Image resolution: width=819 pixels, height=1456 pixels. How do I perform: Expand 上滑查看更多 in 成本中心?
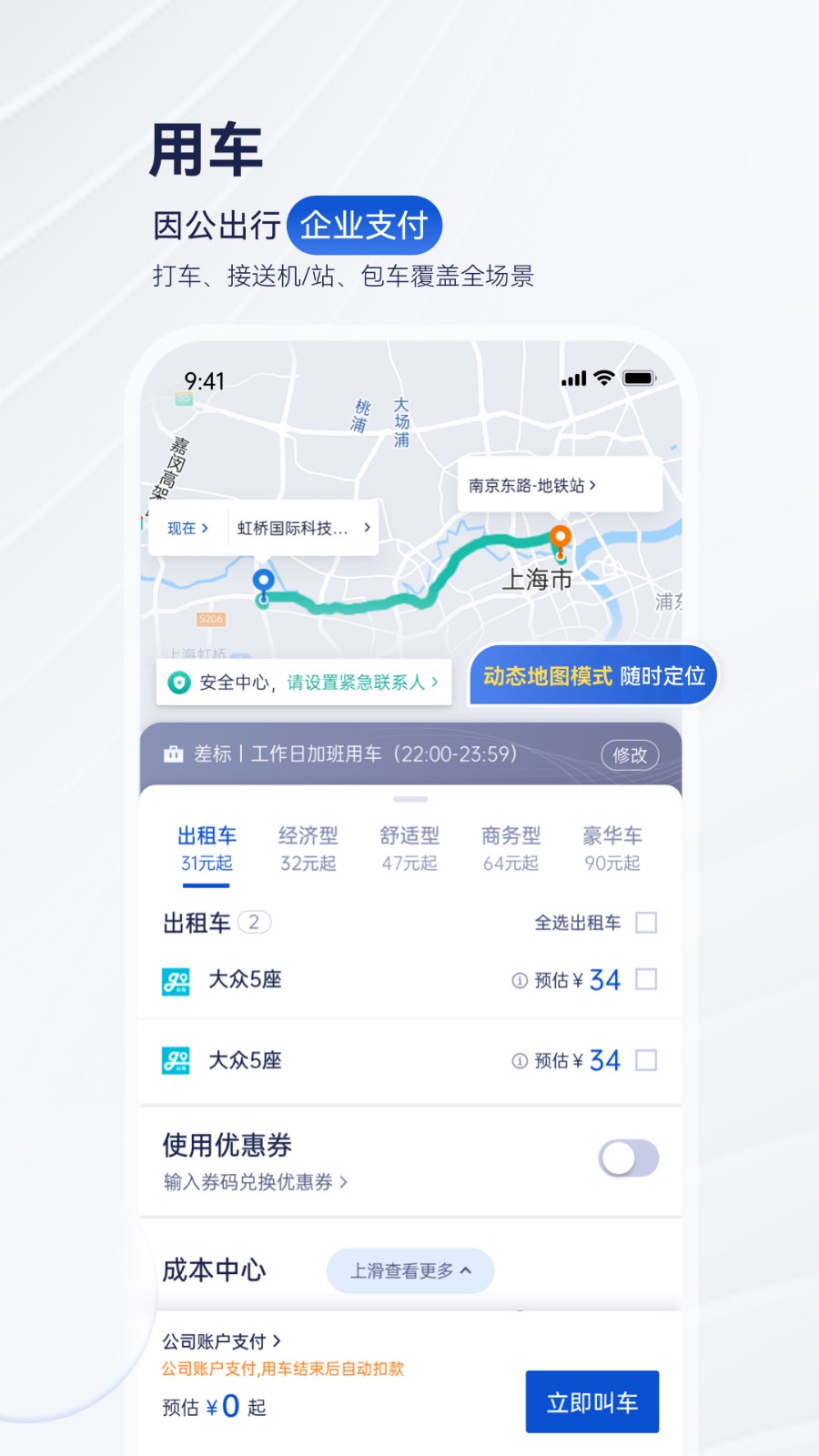(x=410, y=1269)
